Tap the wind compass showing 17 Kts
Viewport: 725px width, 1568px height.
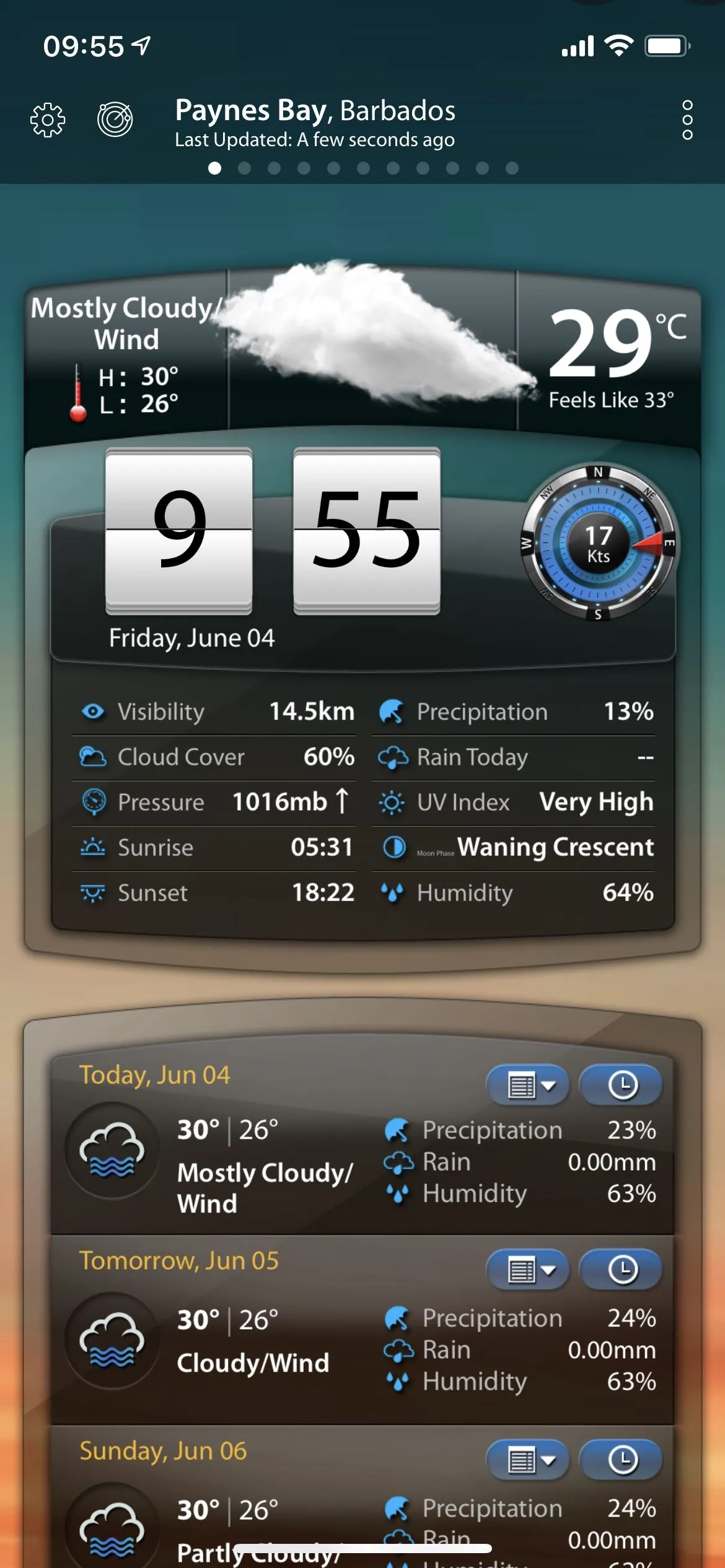click(598, 543)
